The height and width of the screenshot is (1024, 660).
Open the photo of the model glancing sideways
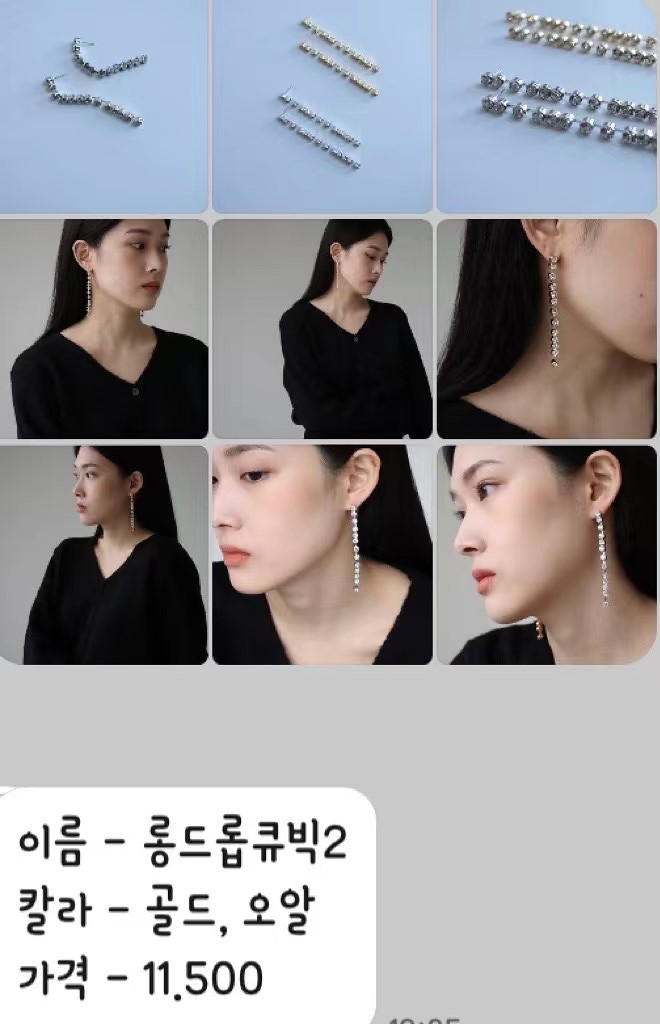point(104,328)
